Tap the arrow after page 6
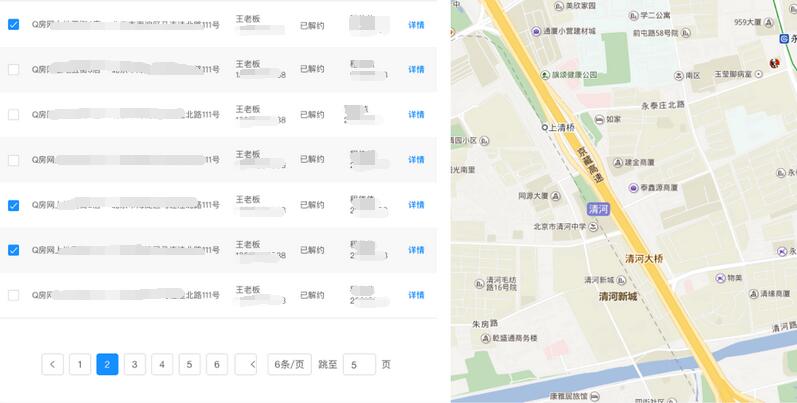The height and width of the screenshot is (403, 797). click(x=246, y=365)
